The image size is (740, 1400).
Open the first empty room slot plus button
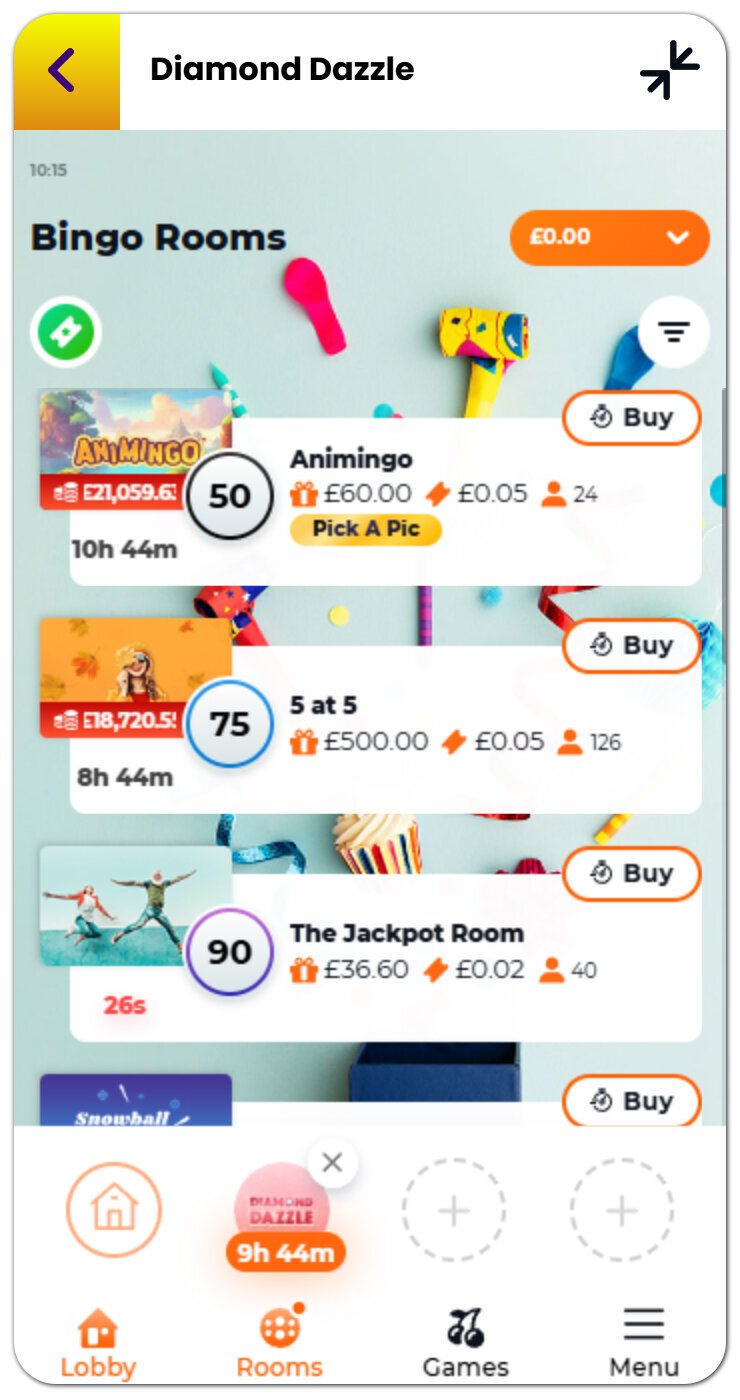point(455,1209)
